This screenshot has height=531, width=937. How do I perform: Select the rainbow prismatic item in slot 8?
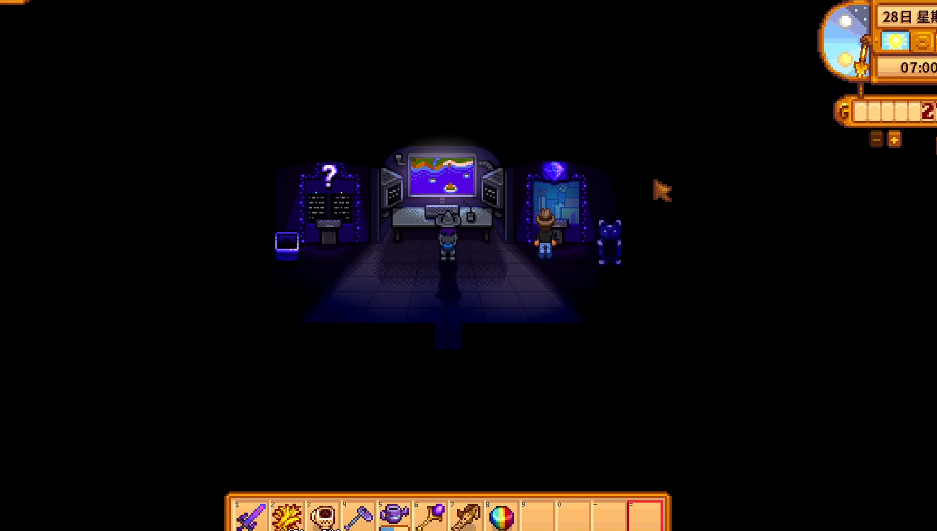coord(502,518)
